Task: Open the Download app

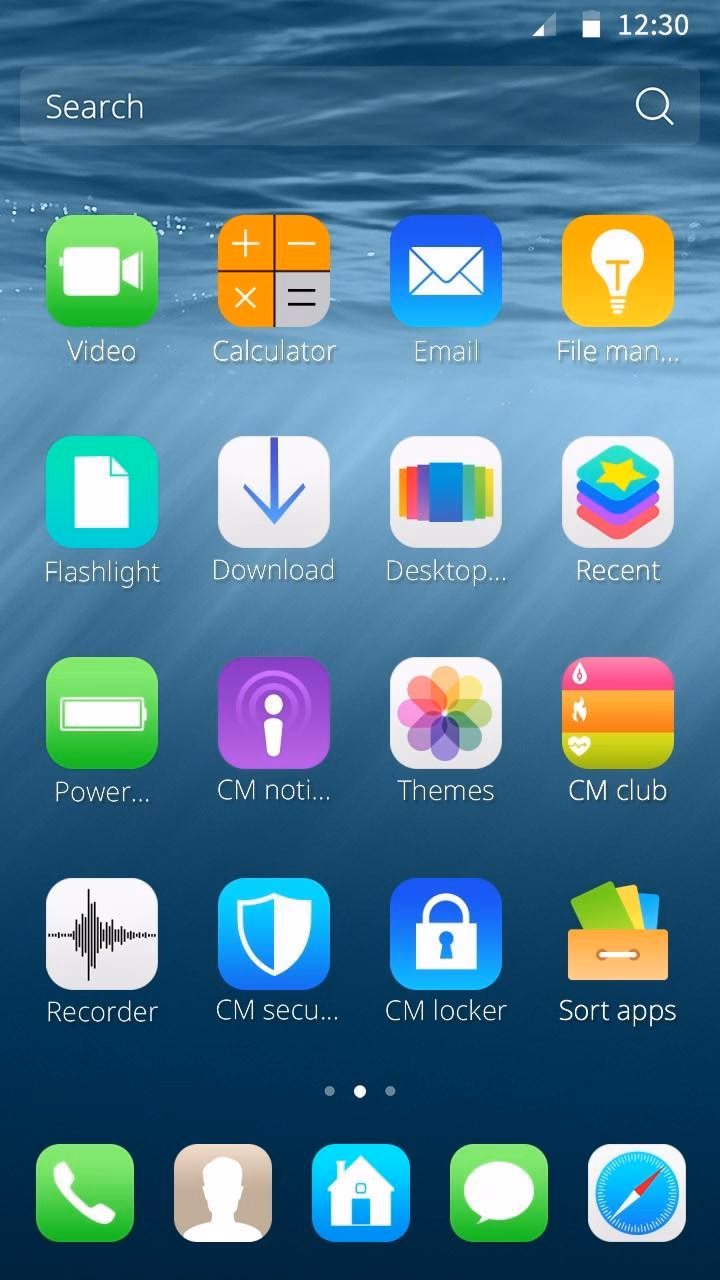Action: click(273, 492)
